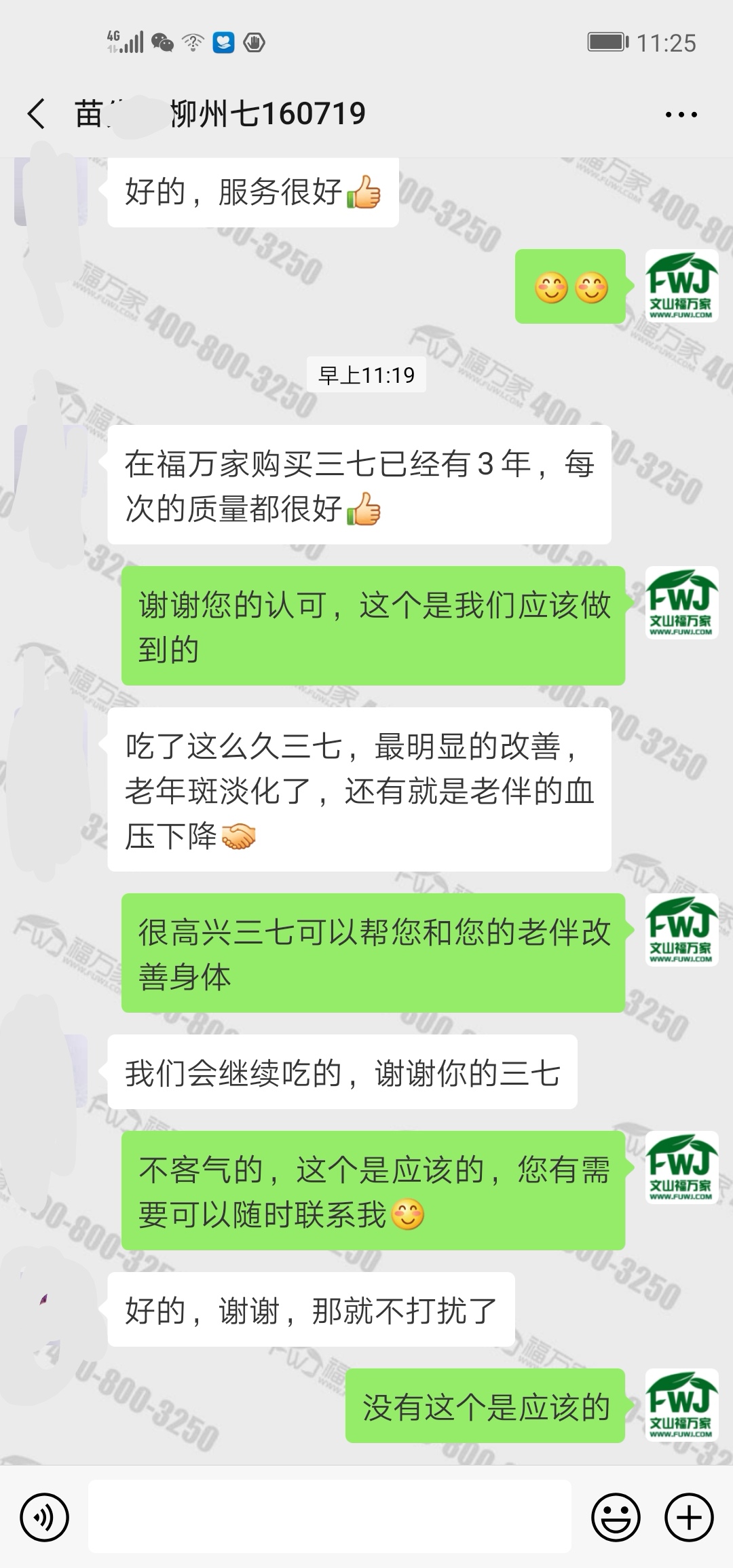Viewport: 733px width, 1568px height.
Task: View FWJ profile next to 没有这个是应该的
Action: click(681, 1405)
